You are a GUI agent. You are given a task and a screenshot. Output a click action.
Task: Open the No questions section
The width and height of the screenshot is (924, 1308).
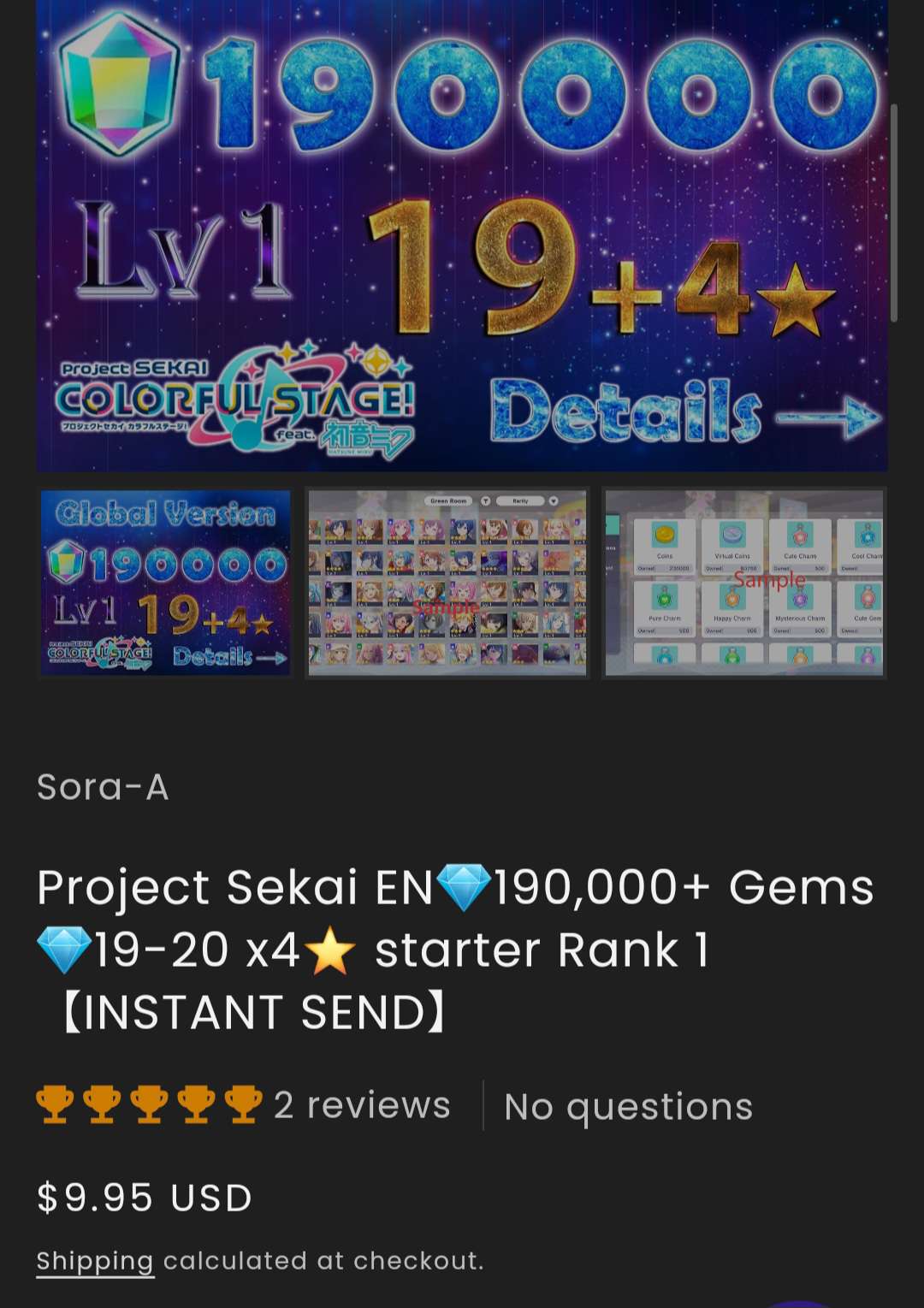628,1107
